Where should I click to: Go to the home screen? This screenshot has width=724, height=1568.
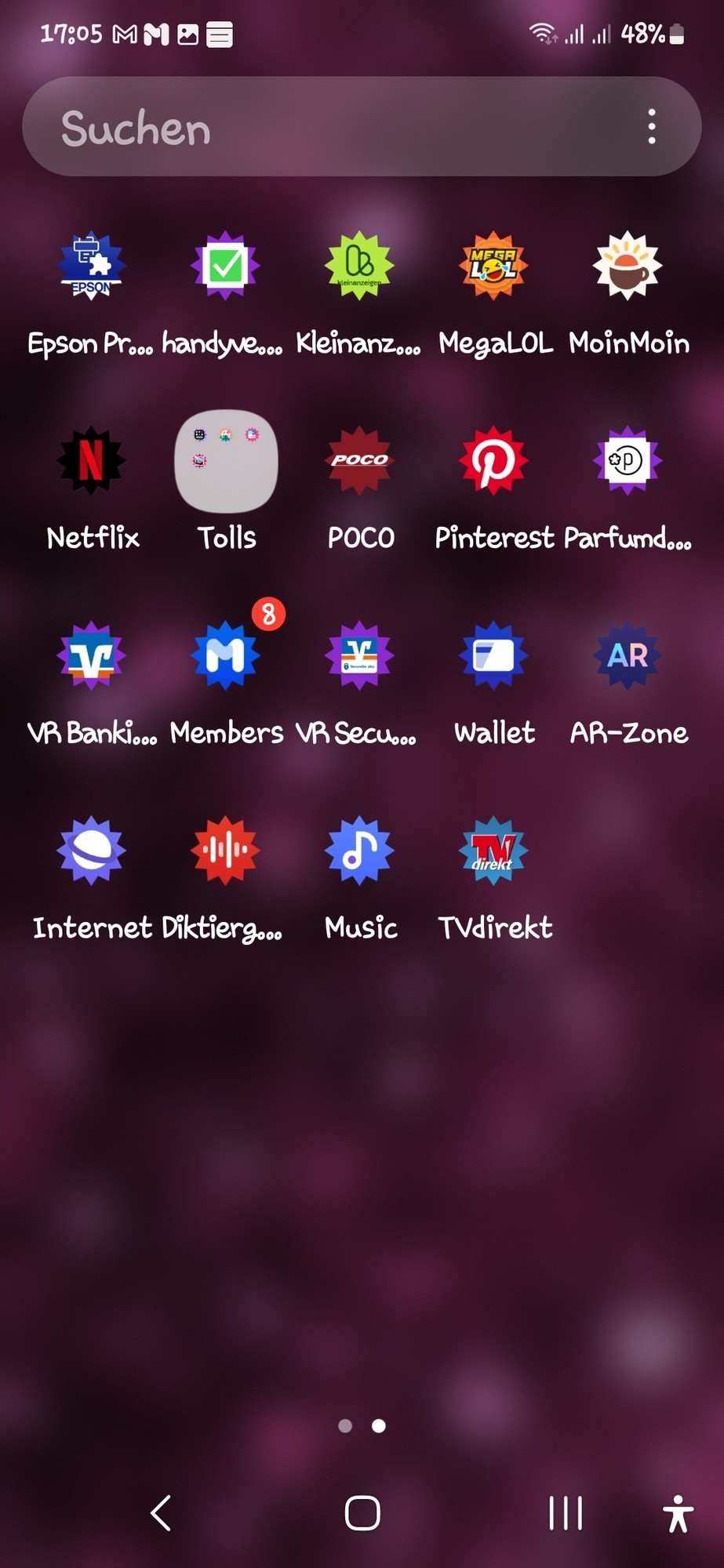(362, 1513)
